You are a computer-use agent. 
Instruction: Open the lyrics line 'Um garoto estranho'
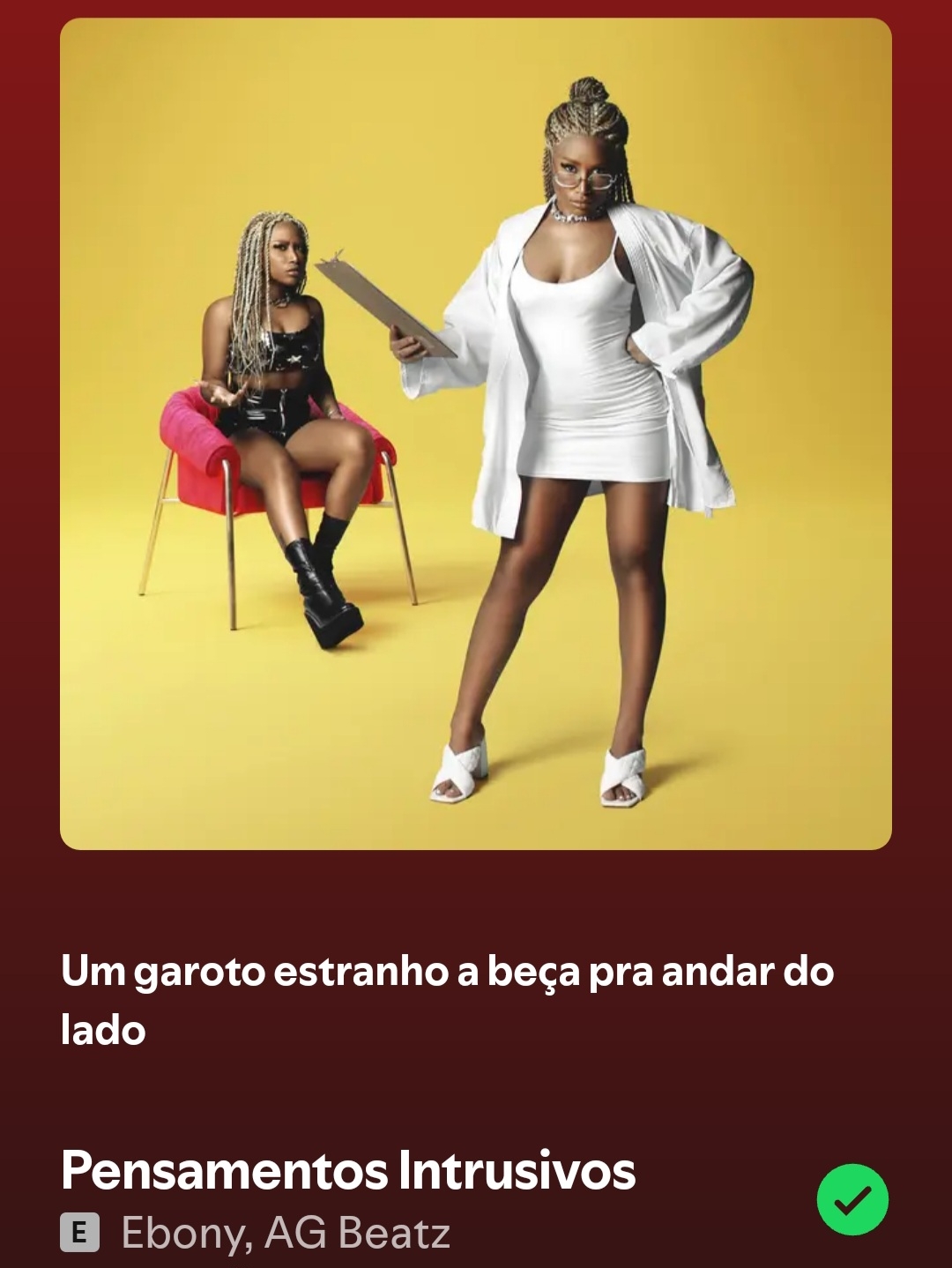click(447, 1000)
